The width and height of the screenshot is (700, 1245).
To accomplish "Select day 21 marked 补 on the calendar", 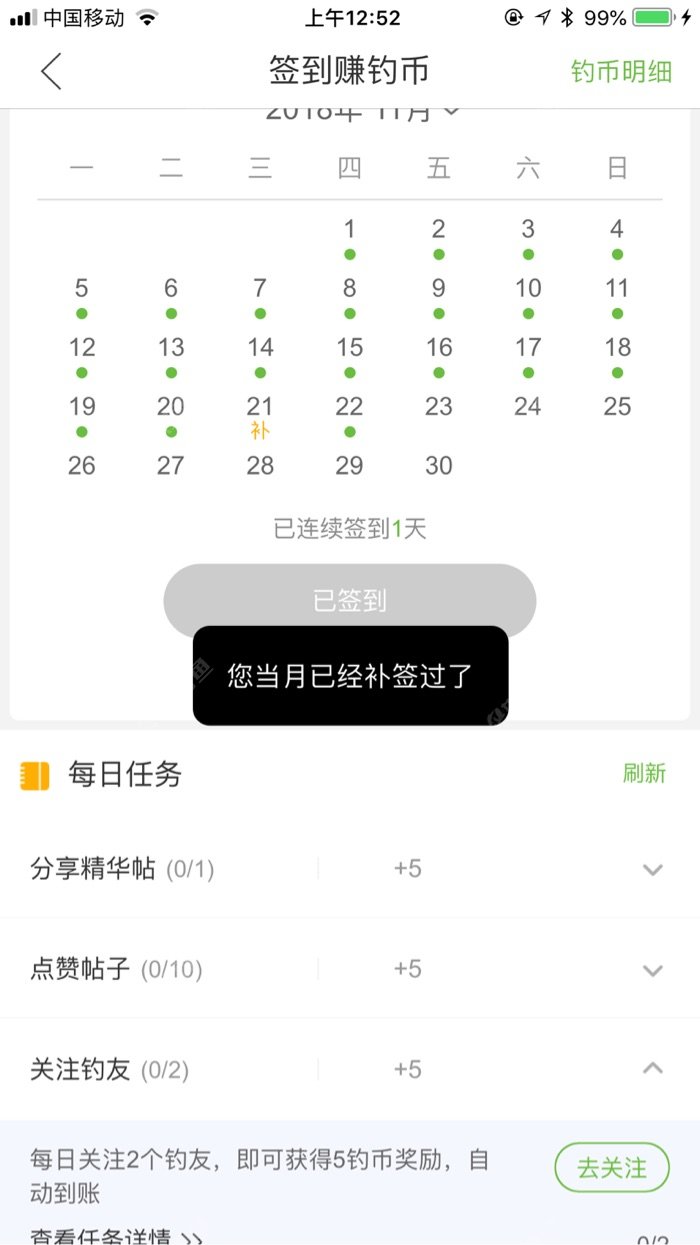I will pos(260,415).
